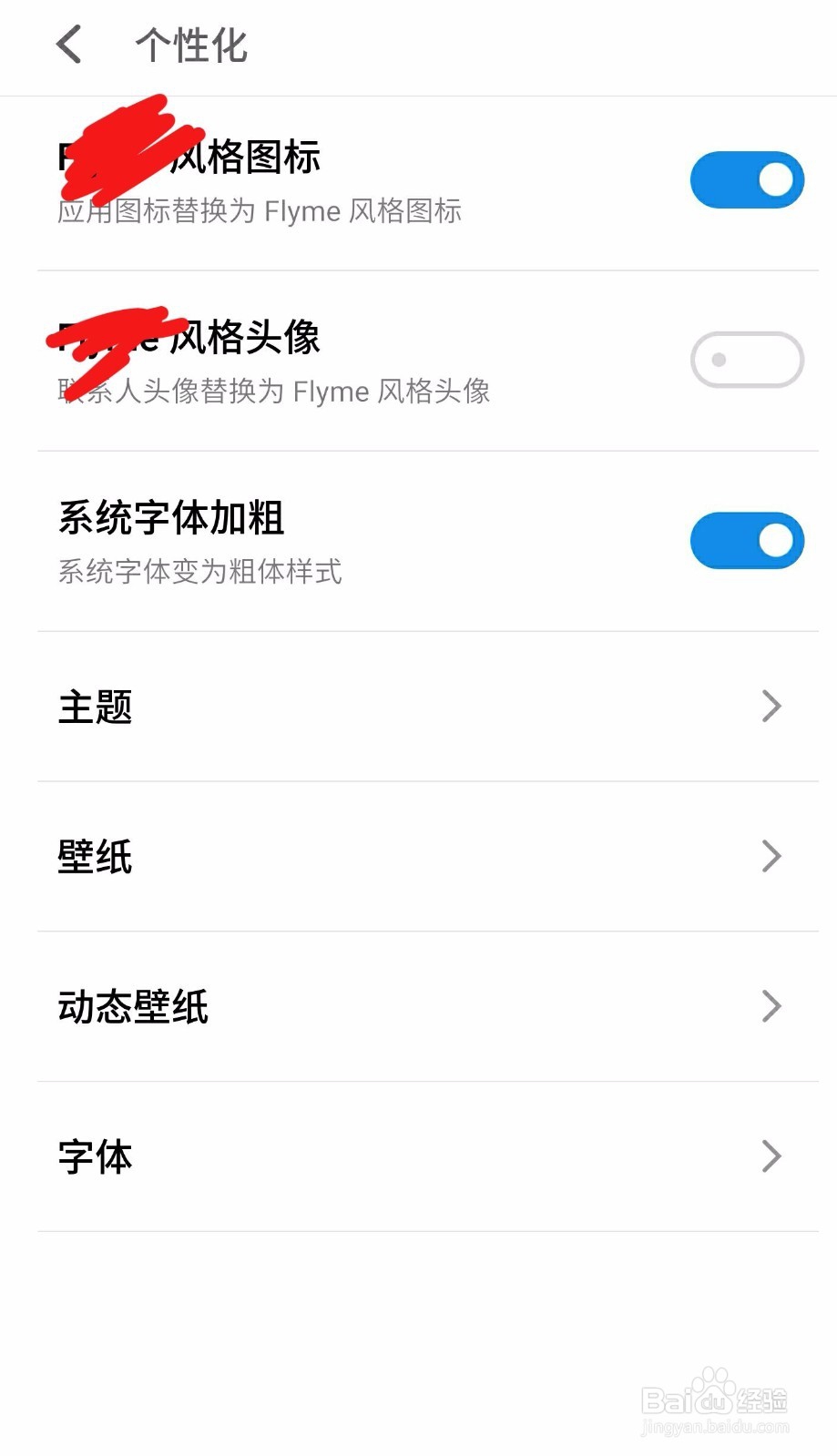Tap the back arrow icon
Screen dimensions: 837x1456
point(68,46)
